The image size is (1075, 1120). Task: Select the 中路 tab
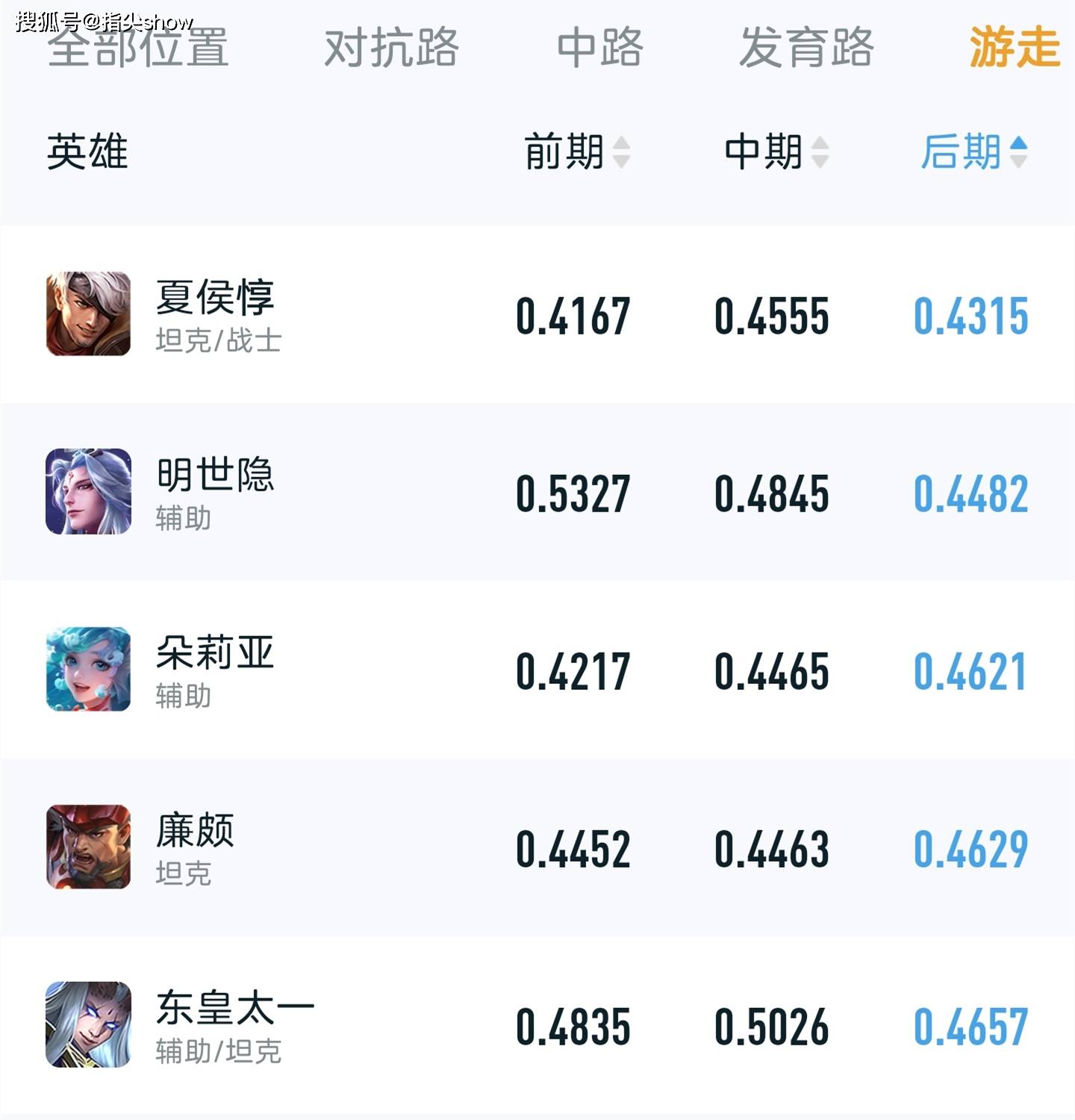tap(599, 47)
